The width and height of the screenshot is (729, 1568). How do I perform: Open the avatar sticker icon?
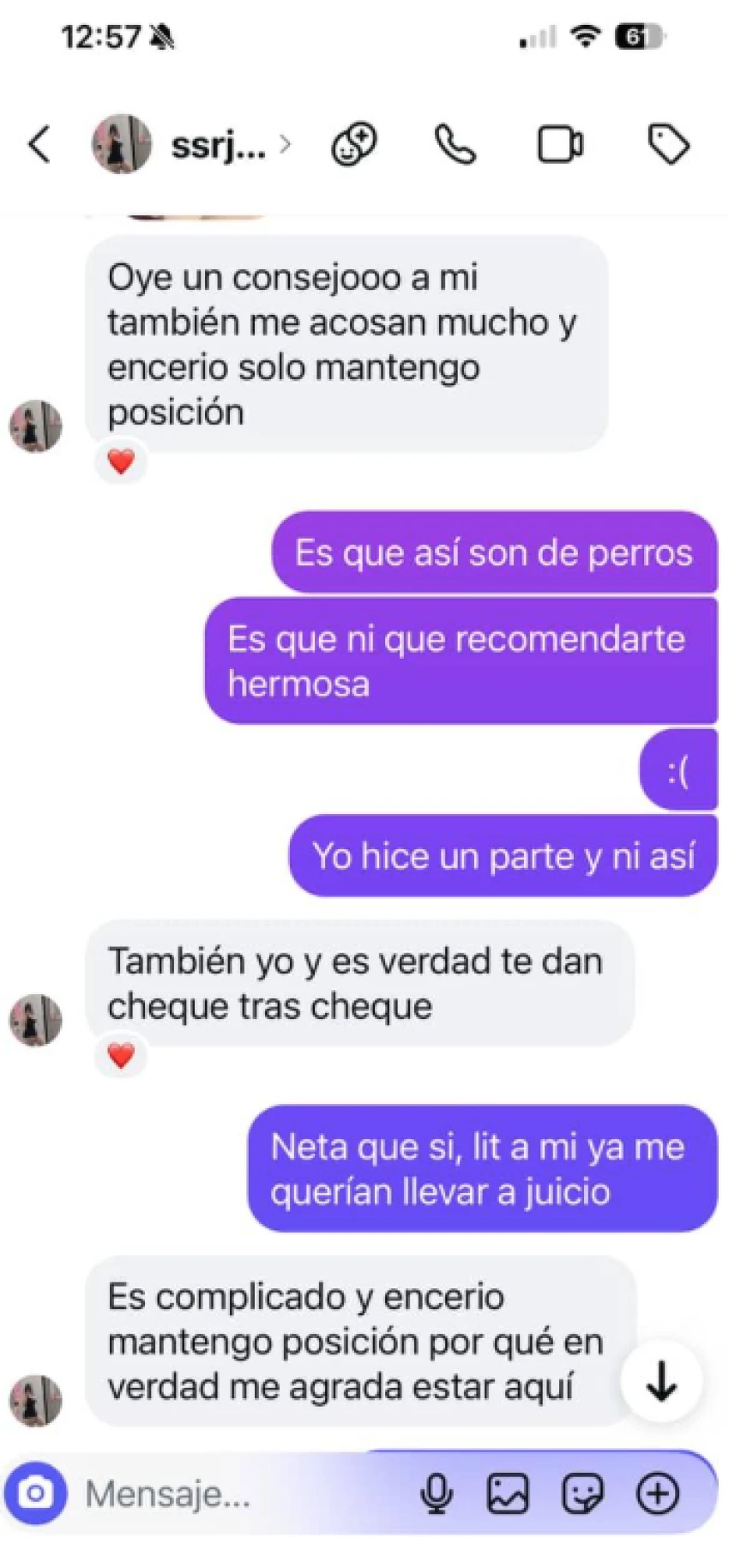pyautogui.click(x=353, y=144)
